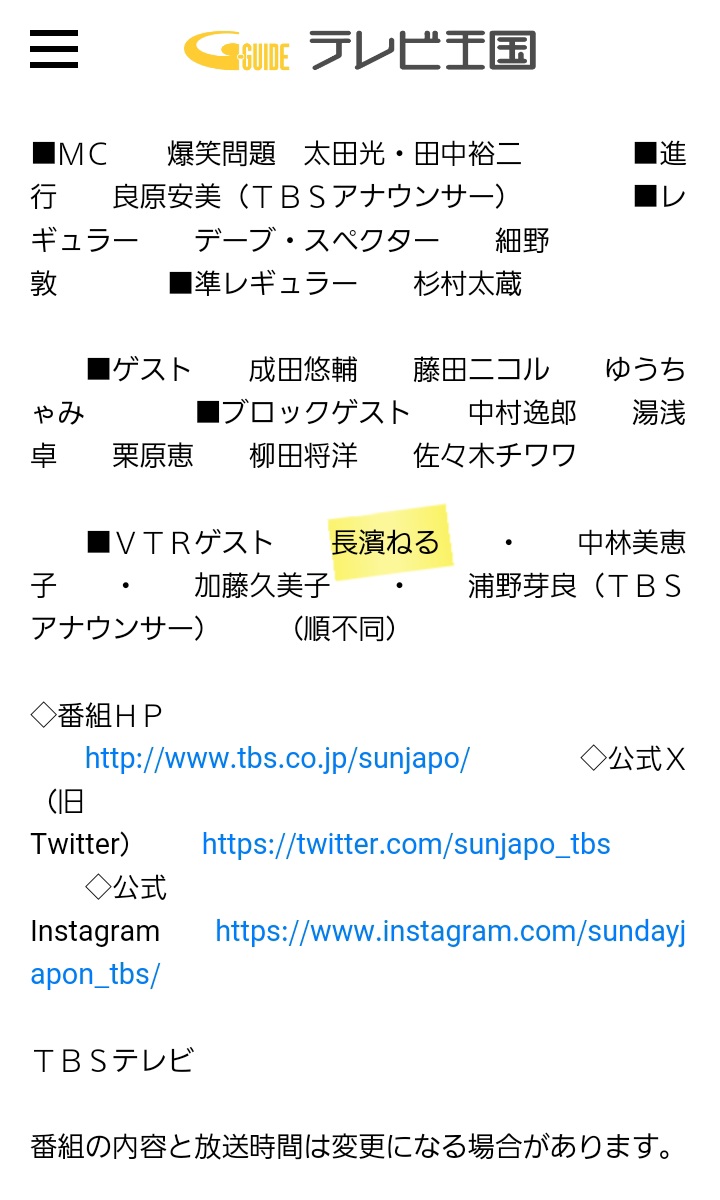Screen dimensions: 720x1200
Task: Open the tbs.co.jp/sunjapo program link
Action: pyautogui.click(x=277, y=759)
